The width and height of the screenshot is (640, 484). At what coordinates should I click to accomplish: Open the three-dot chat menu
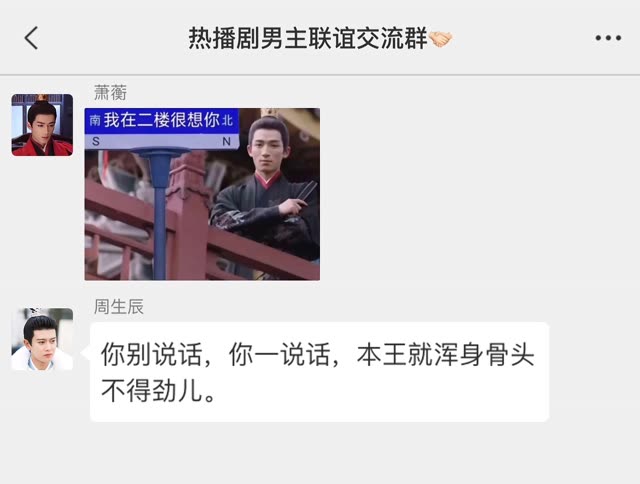point(608,38)
